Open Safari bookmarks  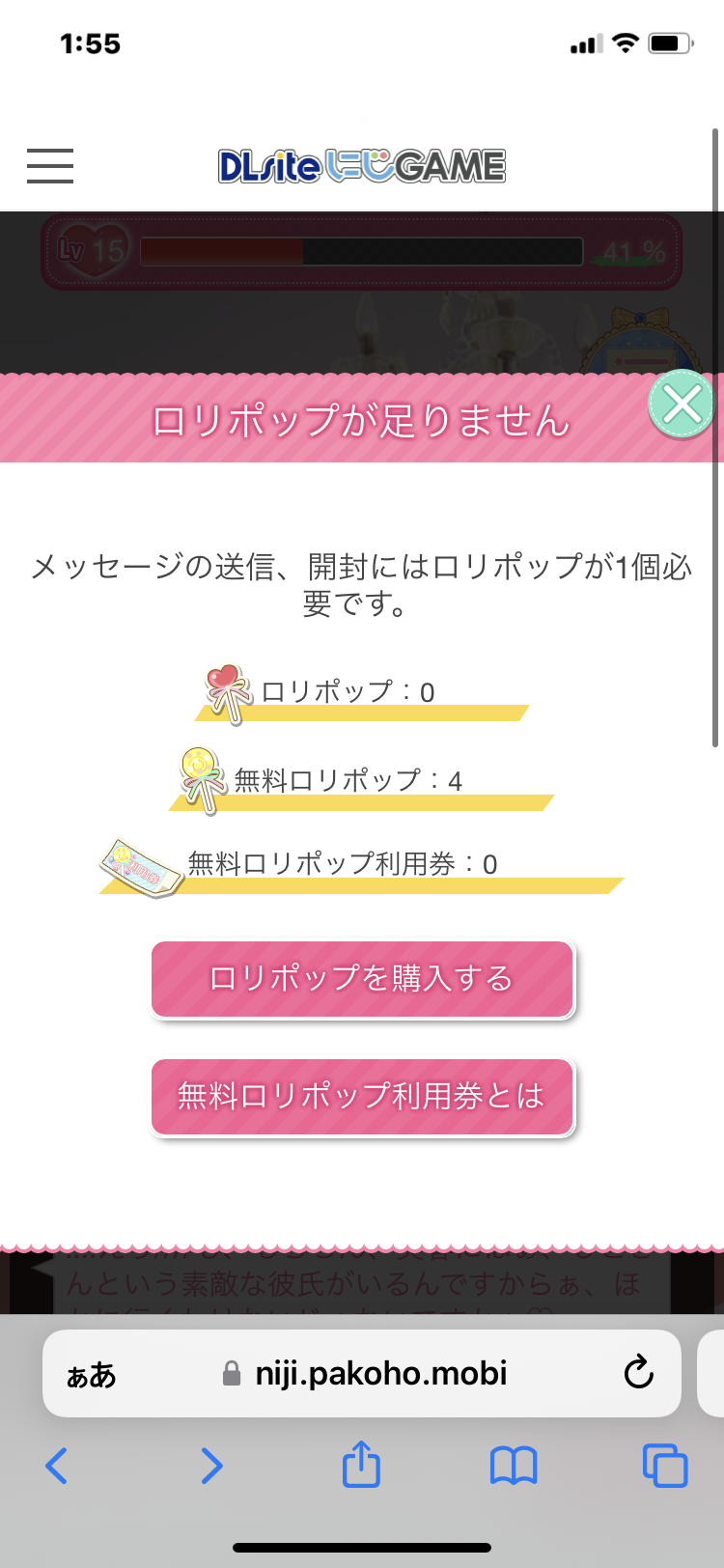pyautogui.click(x=513, y=1466)
